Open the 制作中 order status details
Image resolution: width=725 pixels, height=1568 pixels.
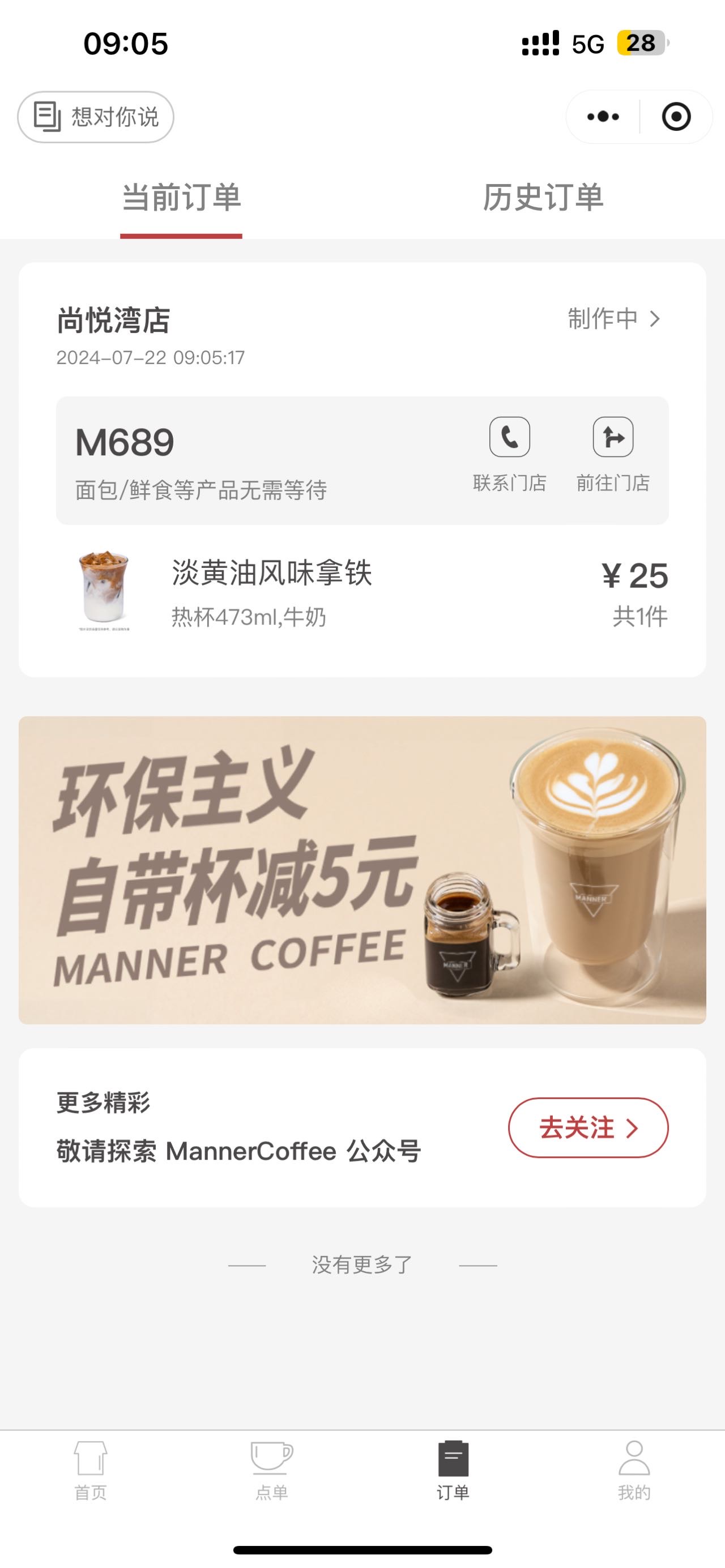point(613,318)
